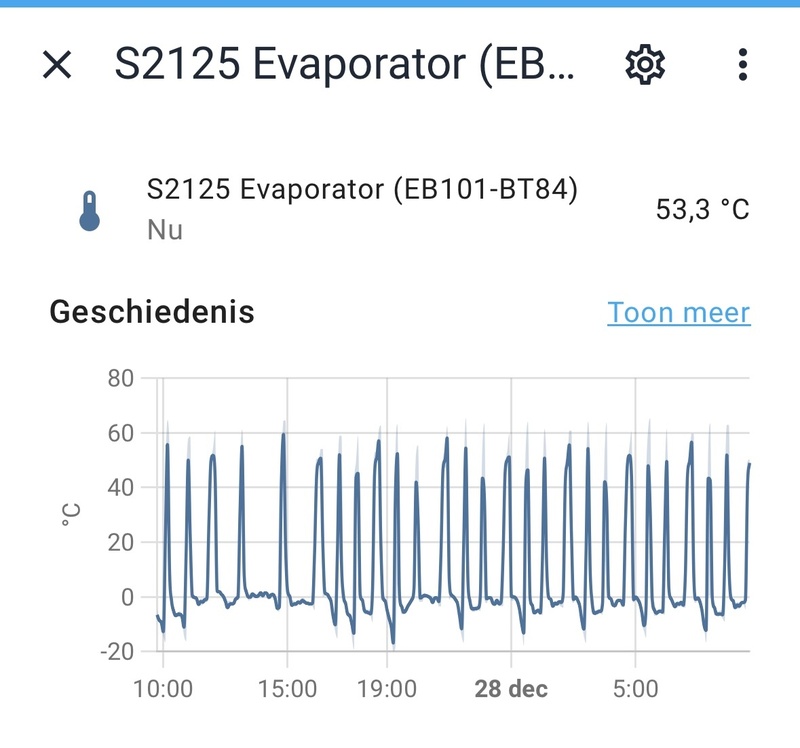The height and width of the screenshot is (748, 800).
Task: Open the entity settings gear
Action: pos(645,65)
